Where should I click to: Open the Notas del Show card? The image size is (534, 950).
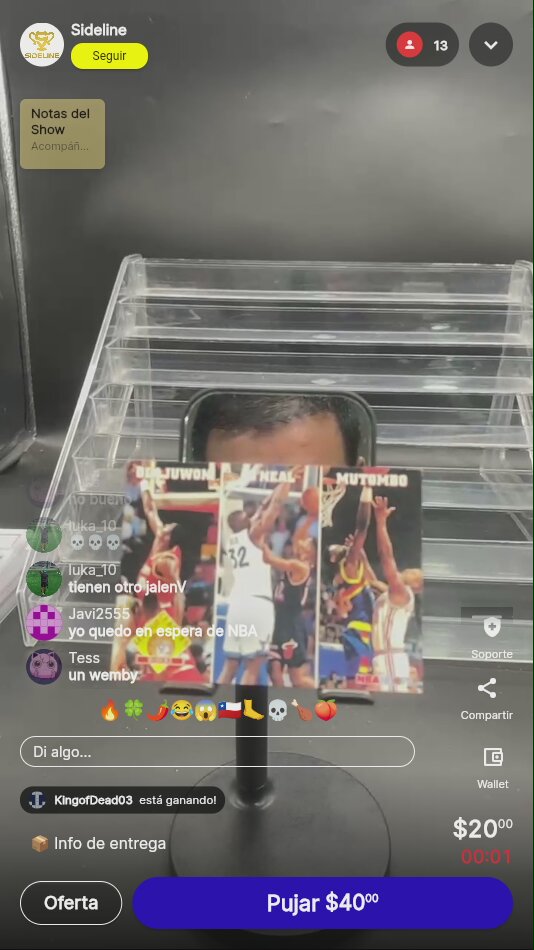pos(62,134)
